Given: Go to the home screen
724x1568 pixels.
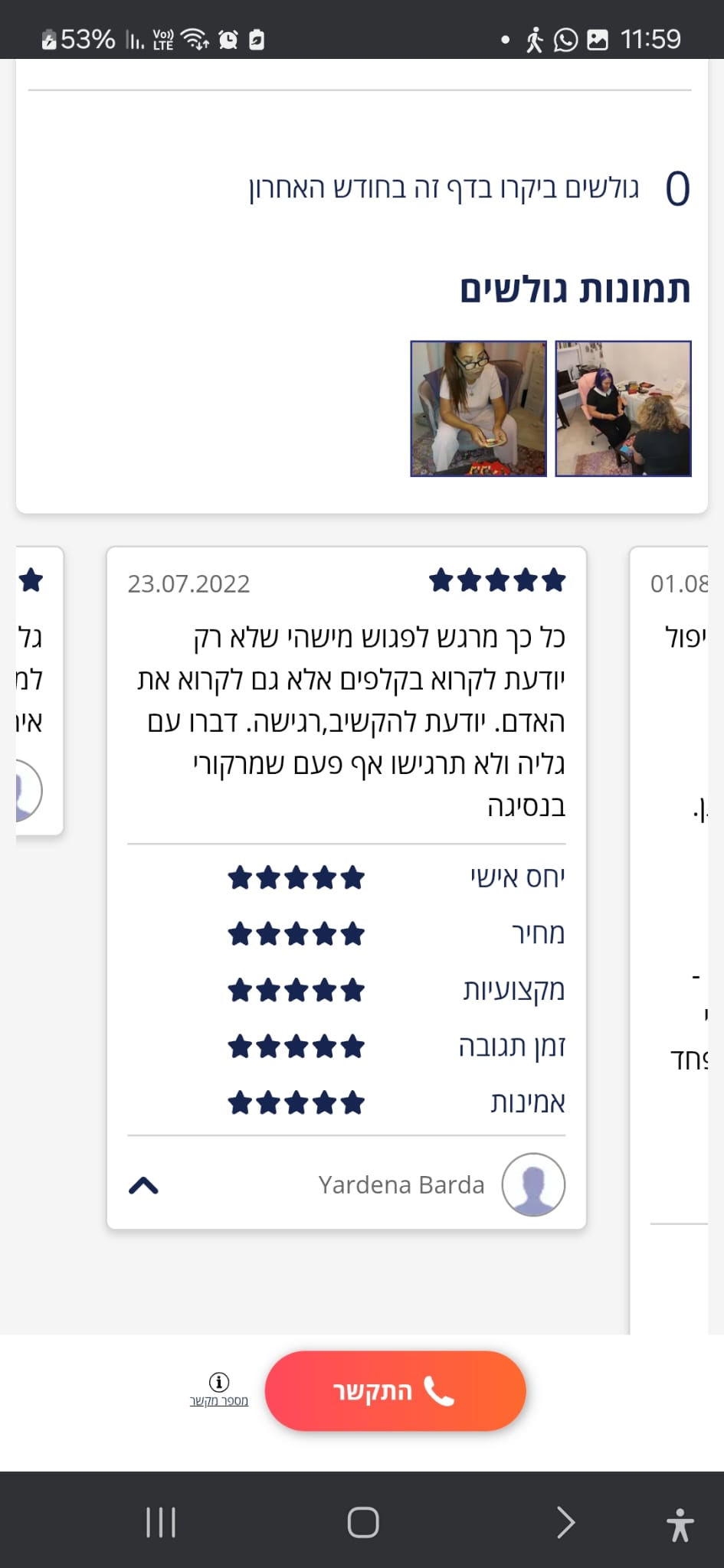Looking at the screenshot, I should (363, 1523).
